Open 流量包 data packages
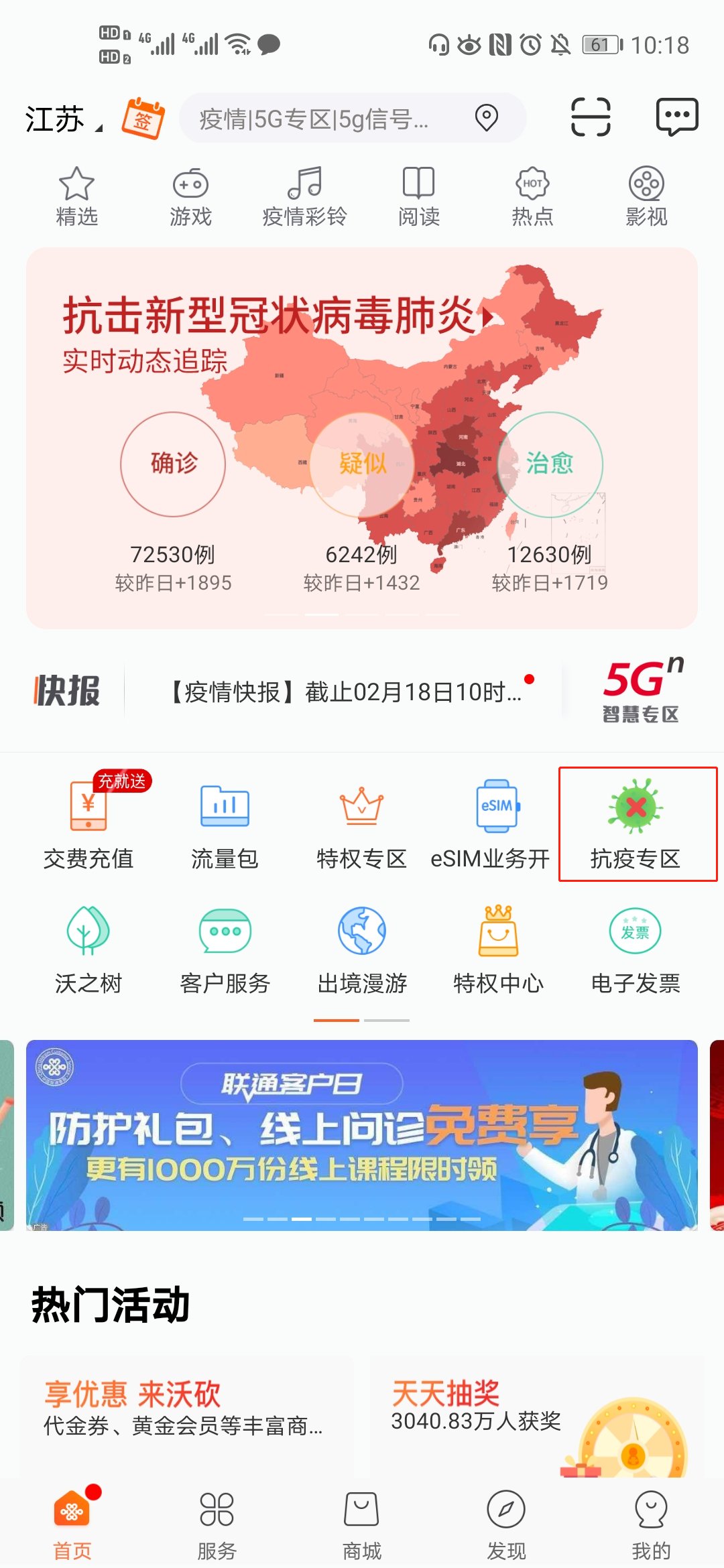 point(225,826)
